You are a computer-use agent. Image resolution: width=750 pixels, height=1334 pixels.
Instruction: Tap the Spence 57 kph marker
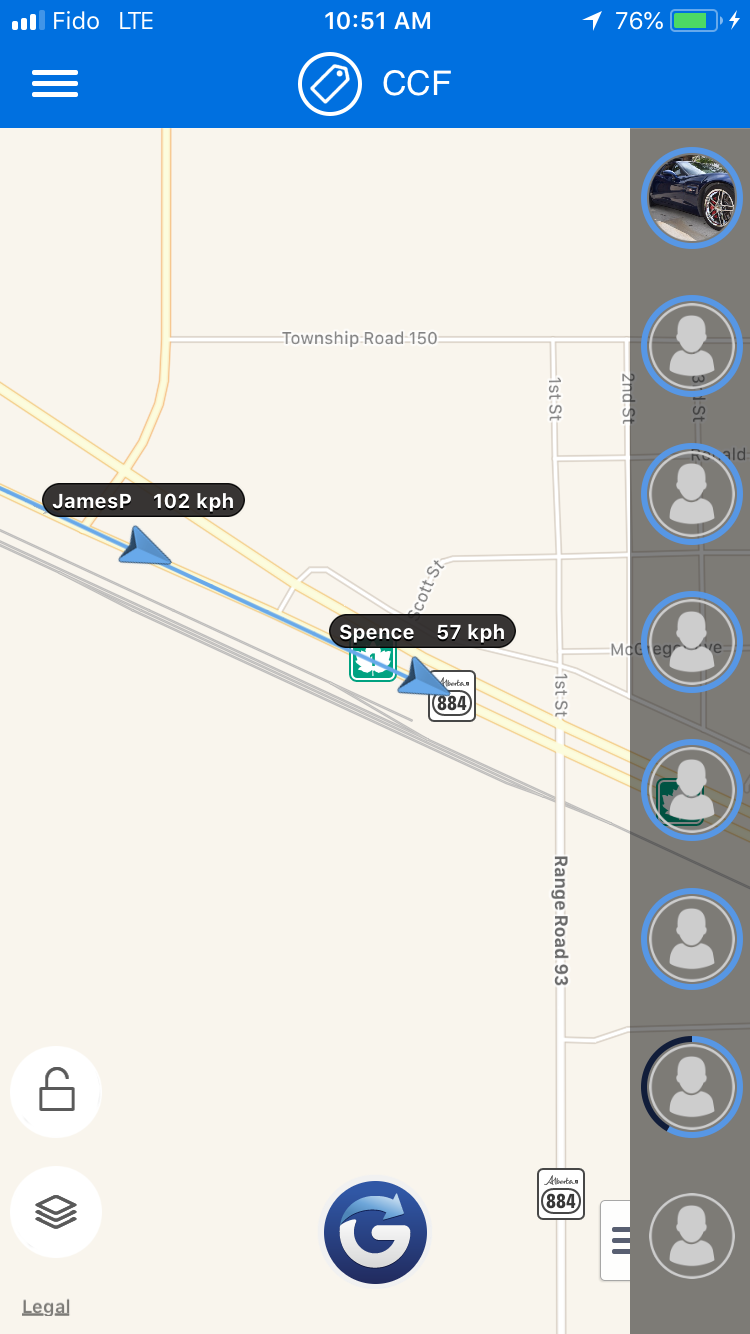[x=422, y=632]
